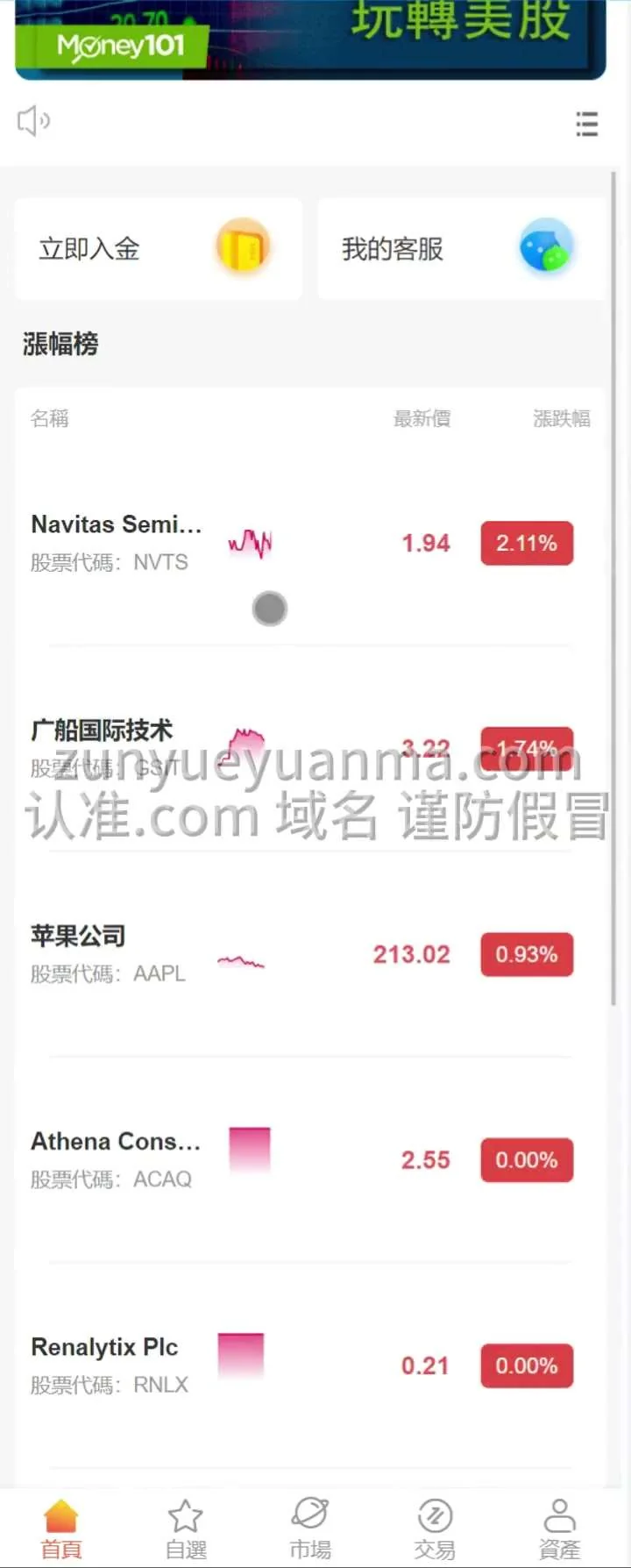Open the Money101 banner
Screen dimensions: 631x1568
(x=310, y=39)
